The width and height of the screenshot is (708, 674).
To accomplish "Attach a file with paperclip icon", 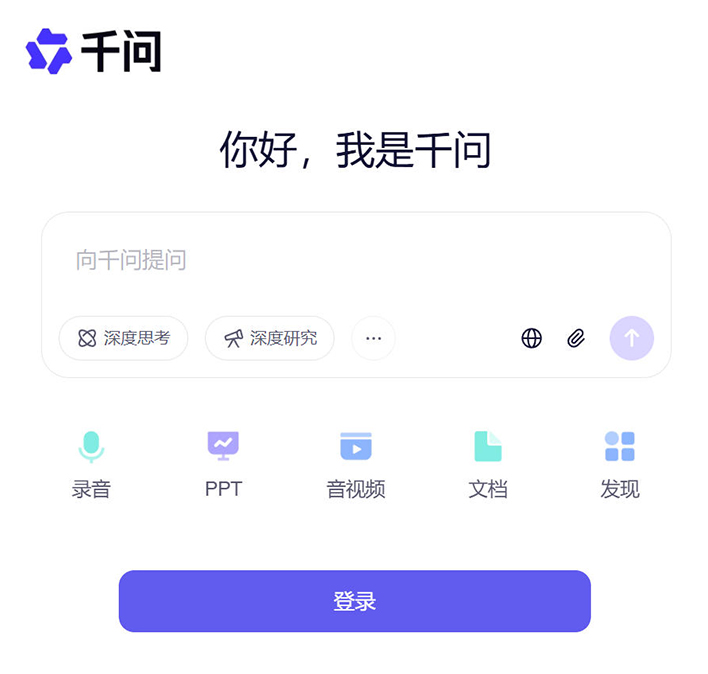I will (x=576, y=338).
